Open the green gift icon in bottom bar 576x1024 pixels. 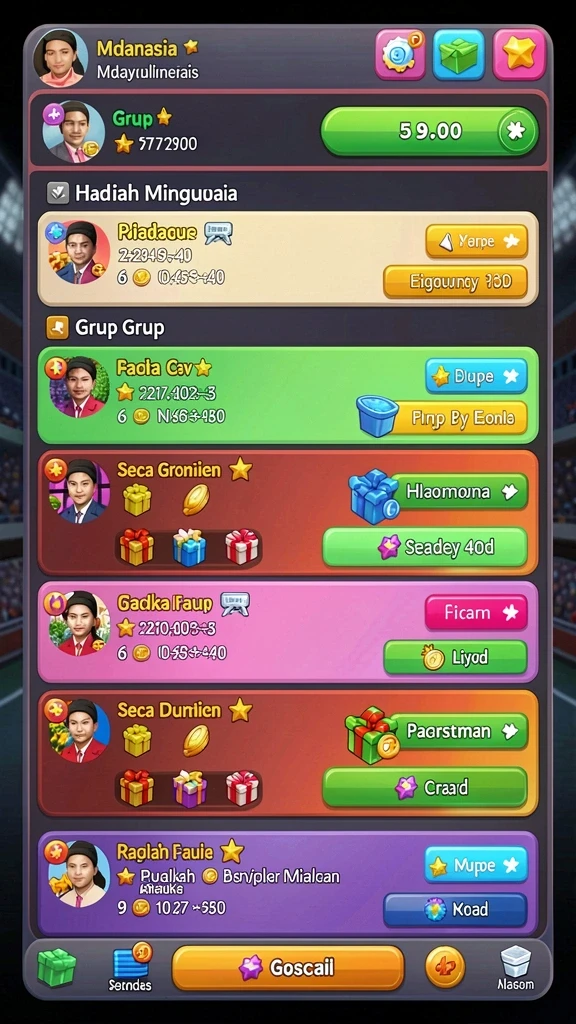point(57,967)
